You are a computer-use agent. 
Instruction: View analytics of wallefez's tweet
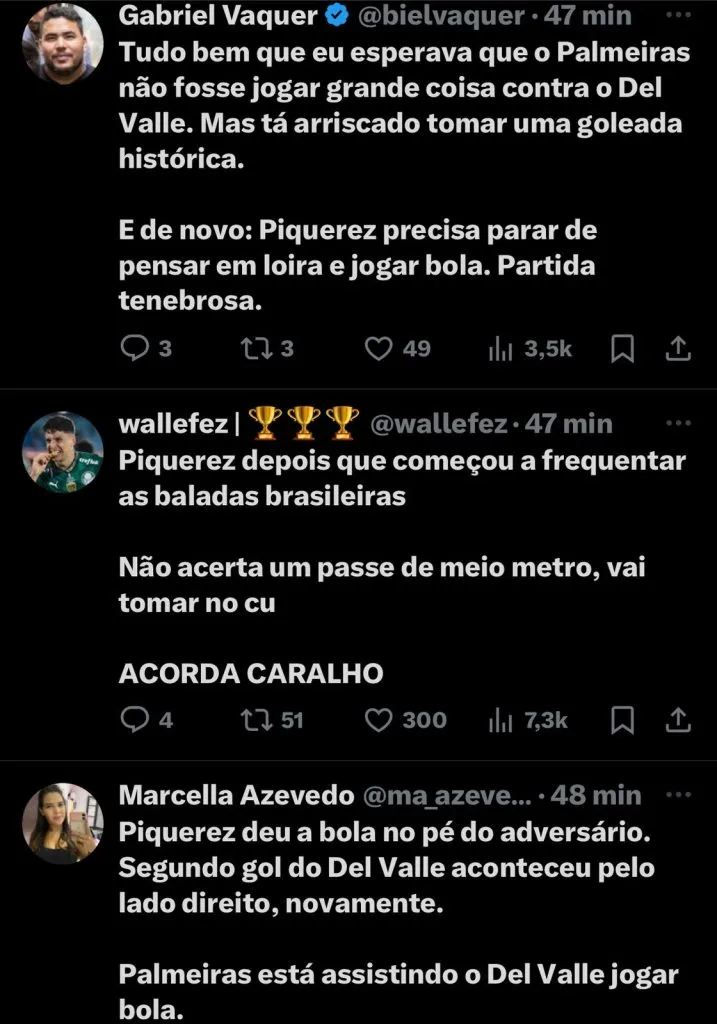point(500,720)
